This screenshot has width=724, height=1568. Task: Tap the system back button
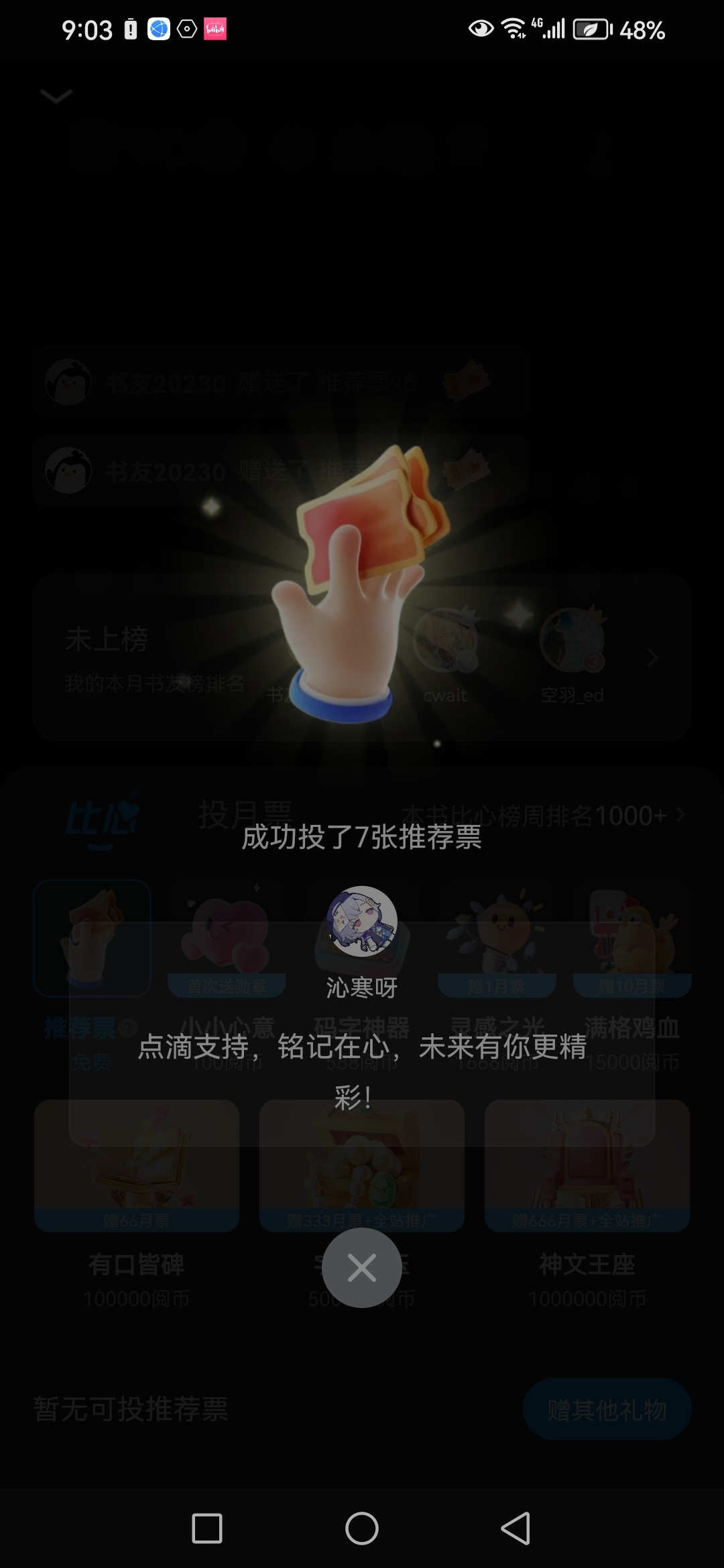[516, 1528]
